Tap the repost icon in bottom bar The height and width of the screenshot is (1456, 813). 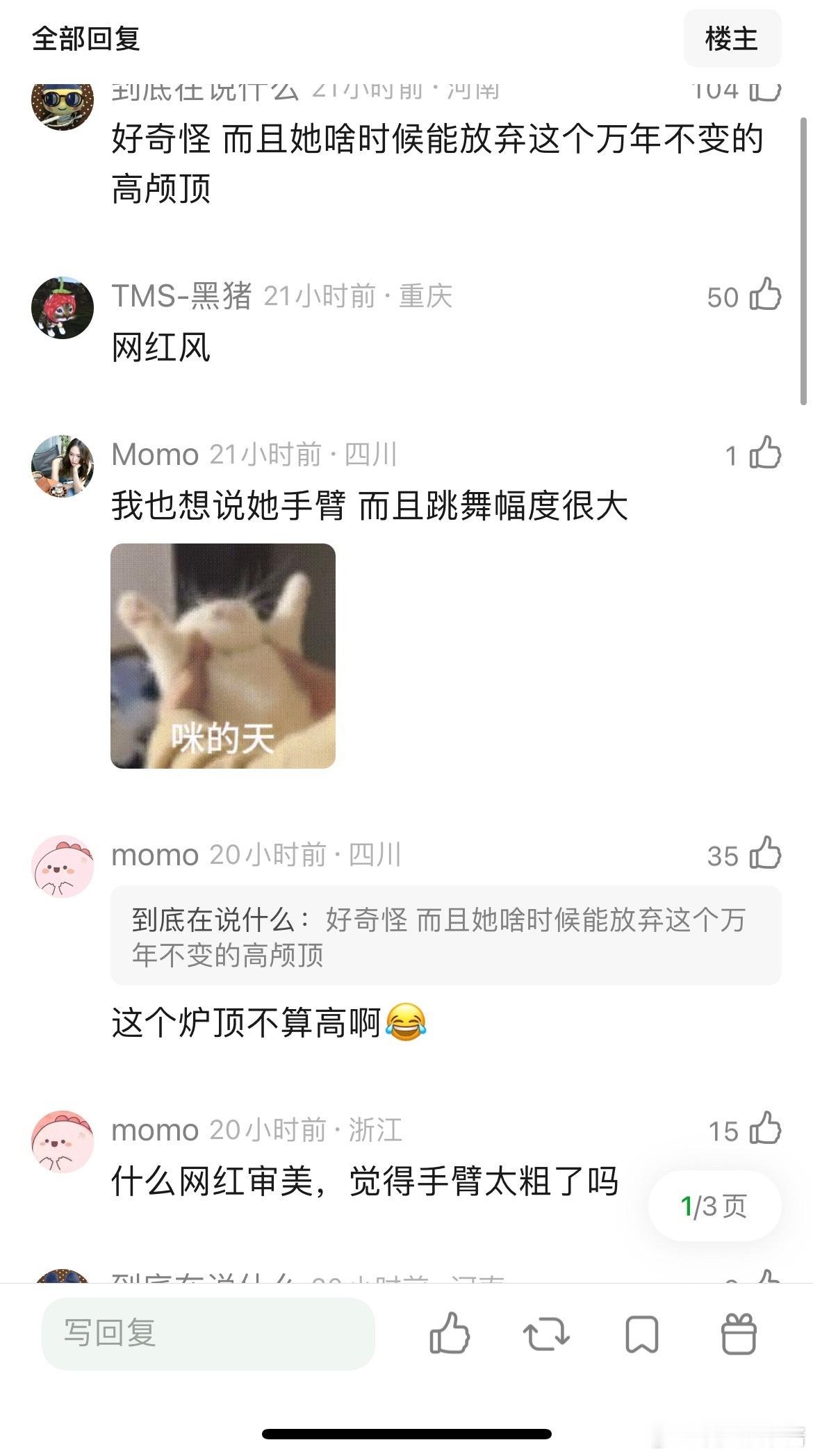click(546, 1332)
